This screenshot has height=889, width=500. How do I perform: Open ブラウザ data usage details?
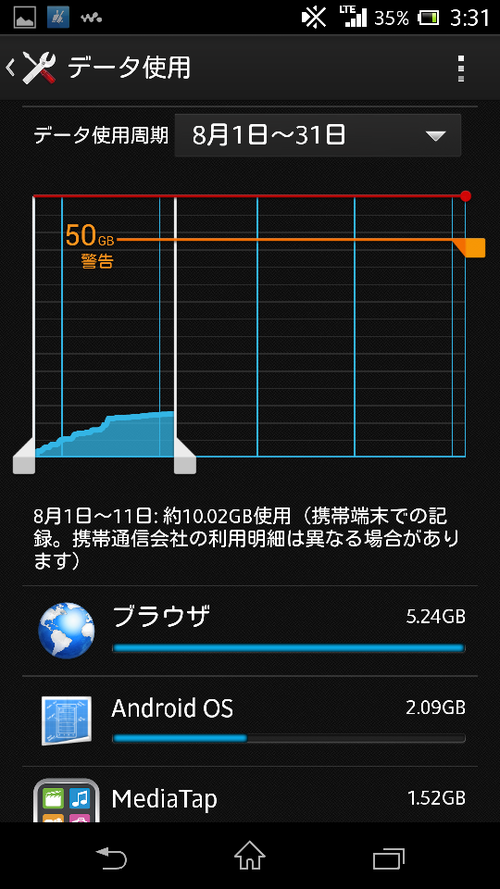click(x=250, y=630)
